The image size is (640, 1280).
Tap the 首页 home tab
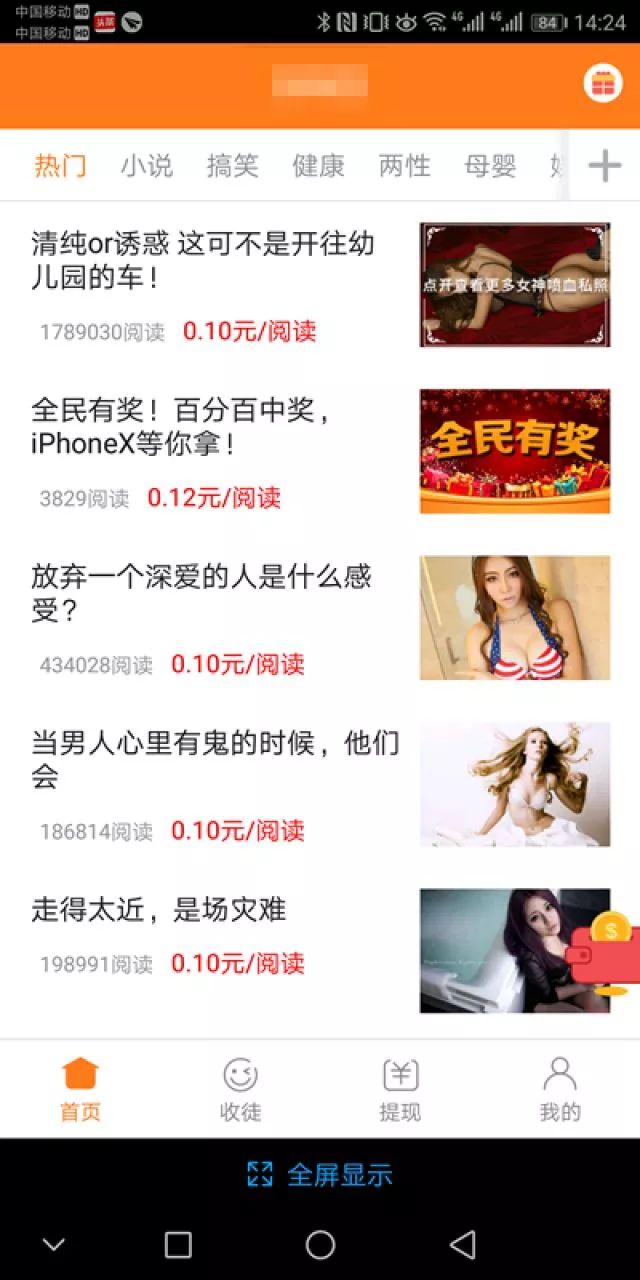(x=80, y=1089)
